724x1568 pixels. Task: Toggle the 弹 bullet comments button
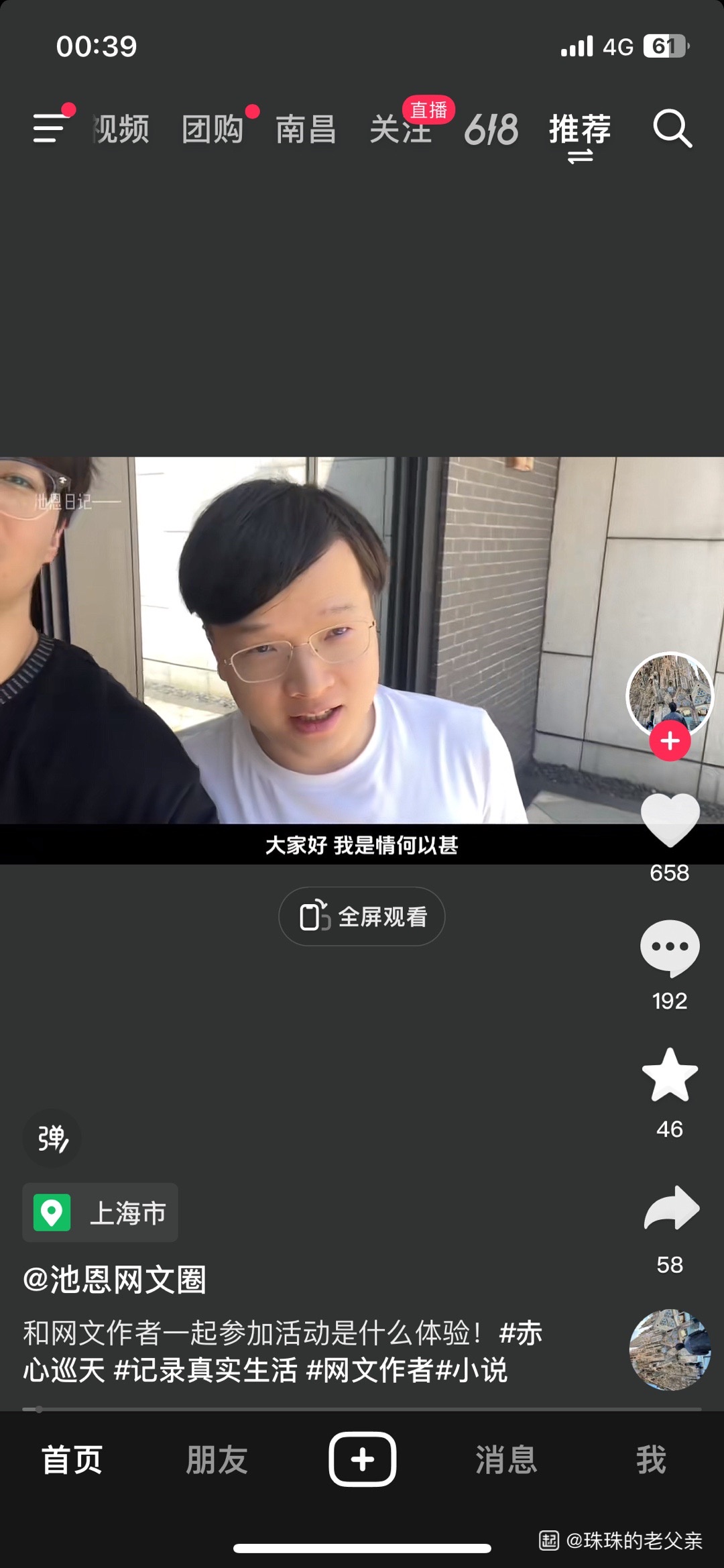pos(52,1138)
